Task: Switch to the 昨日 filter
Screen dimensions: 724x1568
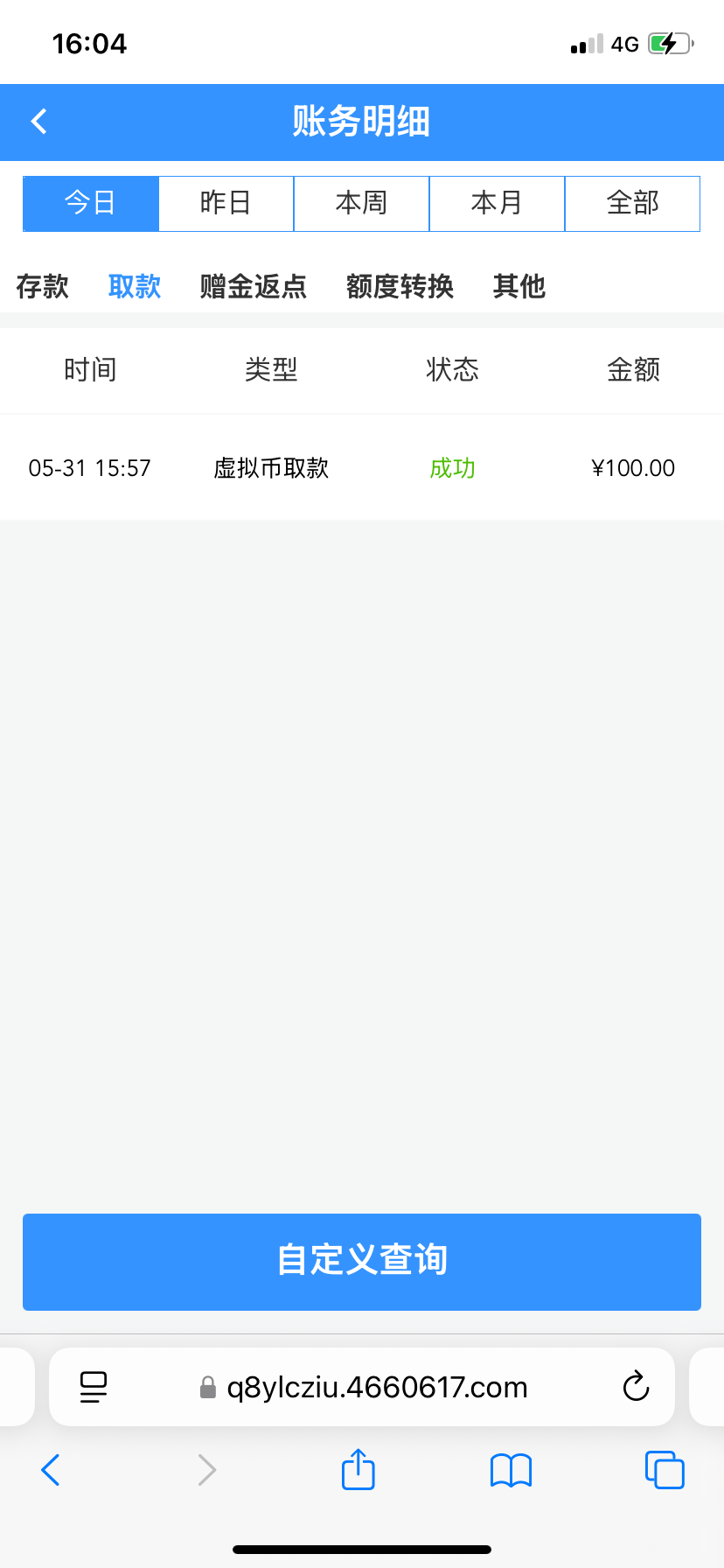Action: pos(226,204)
